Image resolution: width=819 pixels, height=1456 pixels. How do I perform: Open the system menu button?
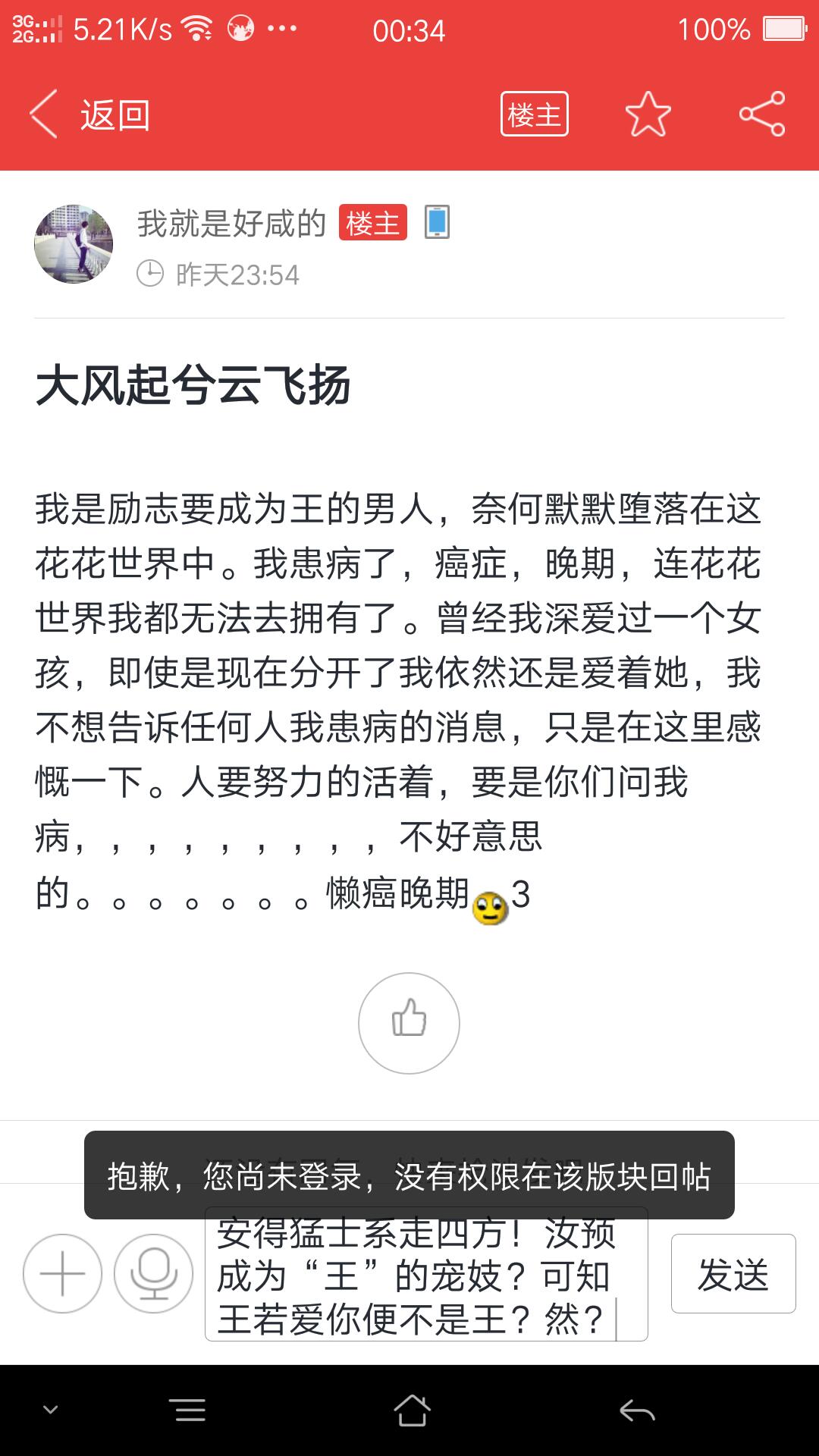point(190,1410)
